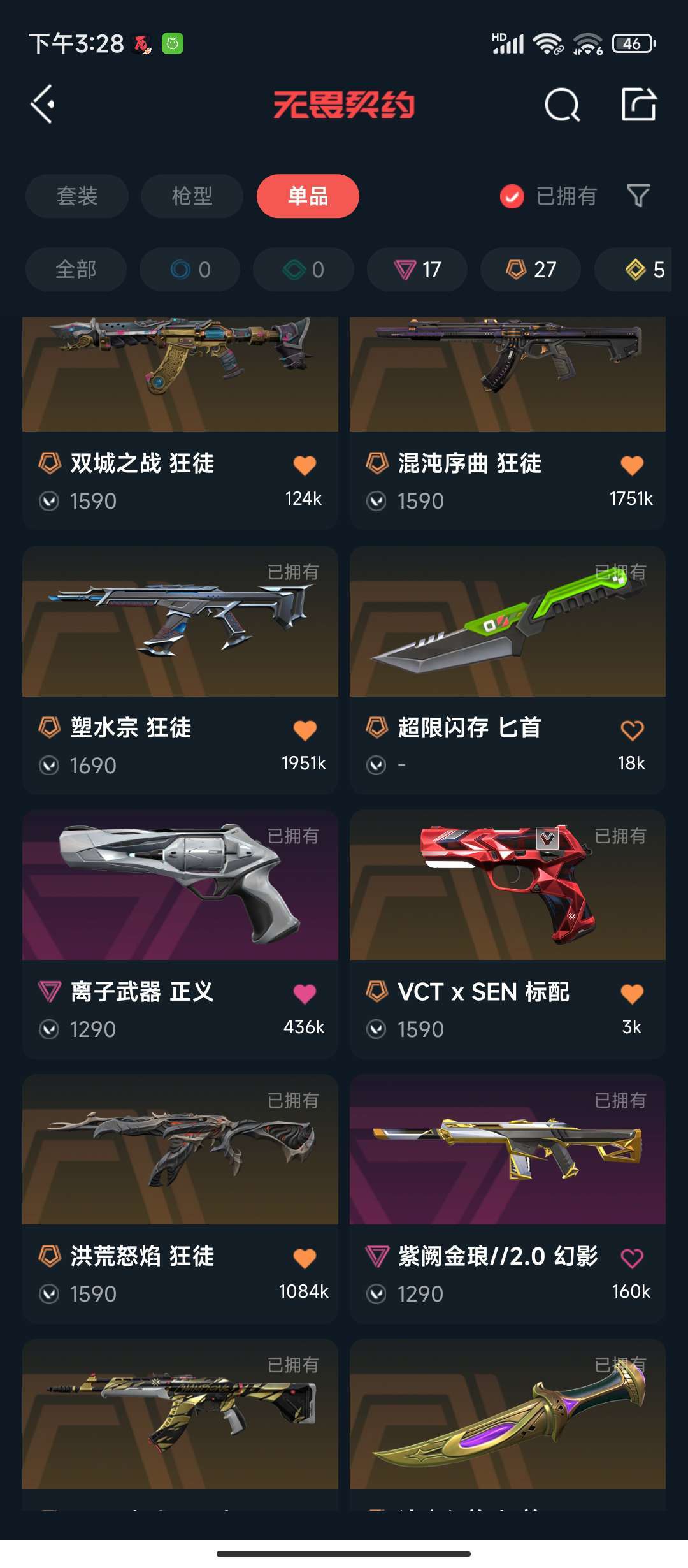
Task: Toggle the 已拥有 owned checkbox
Action: coord(512,196)
